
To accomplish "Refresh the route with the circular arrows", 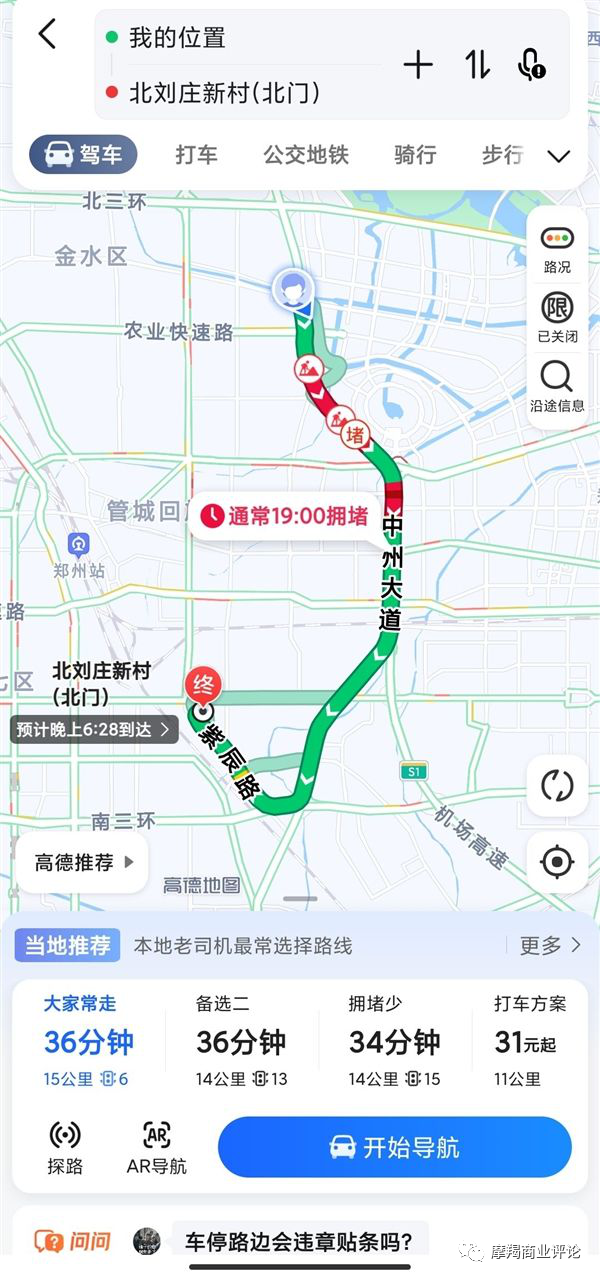I will [x=557, y=785].
